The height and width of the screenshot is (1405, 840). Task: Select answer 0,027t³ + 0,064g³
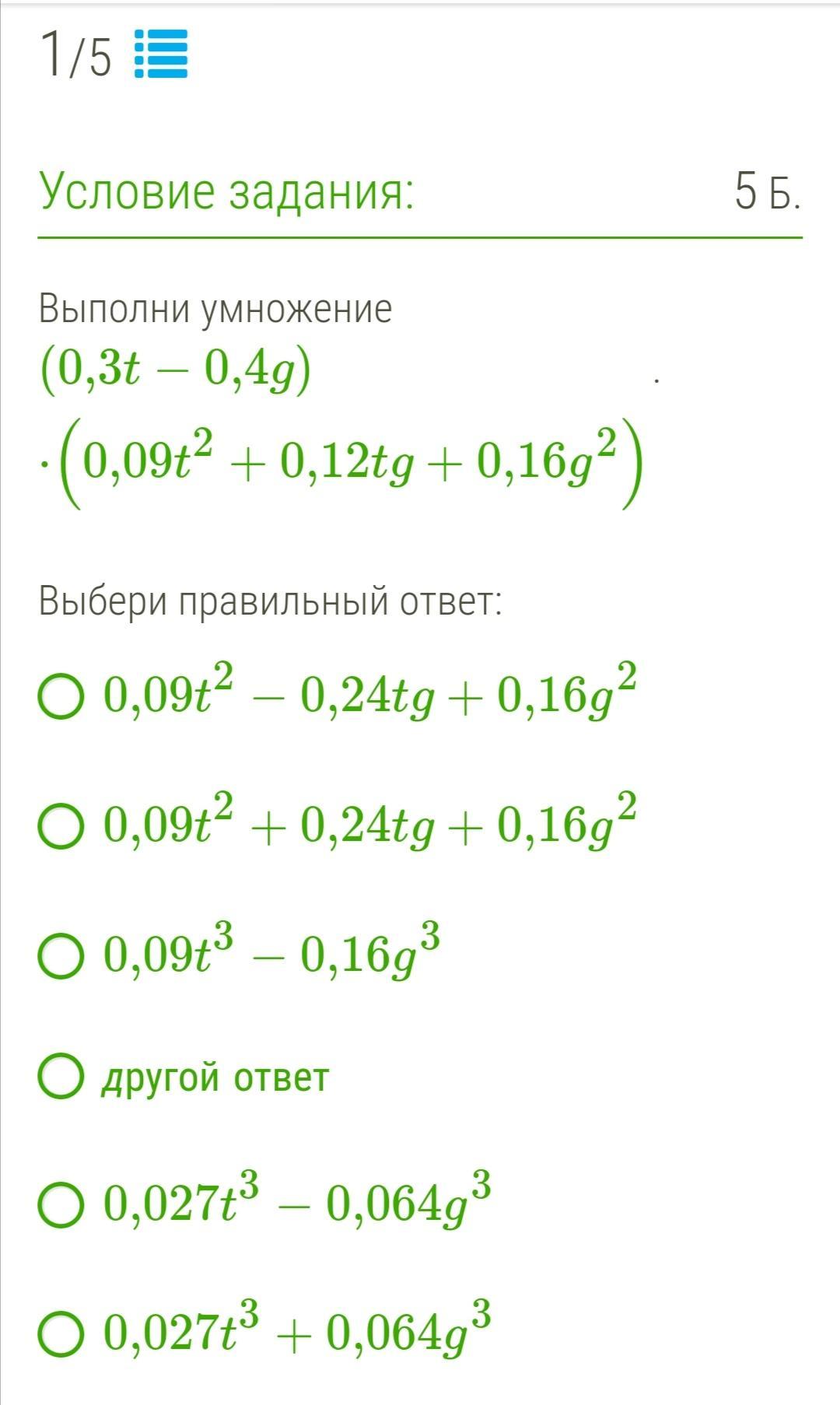click(61, 1334)
